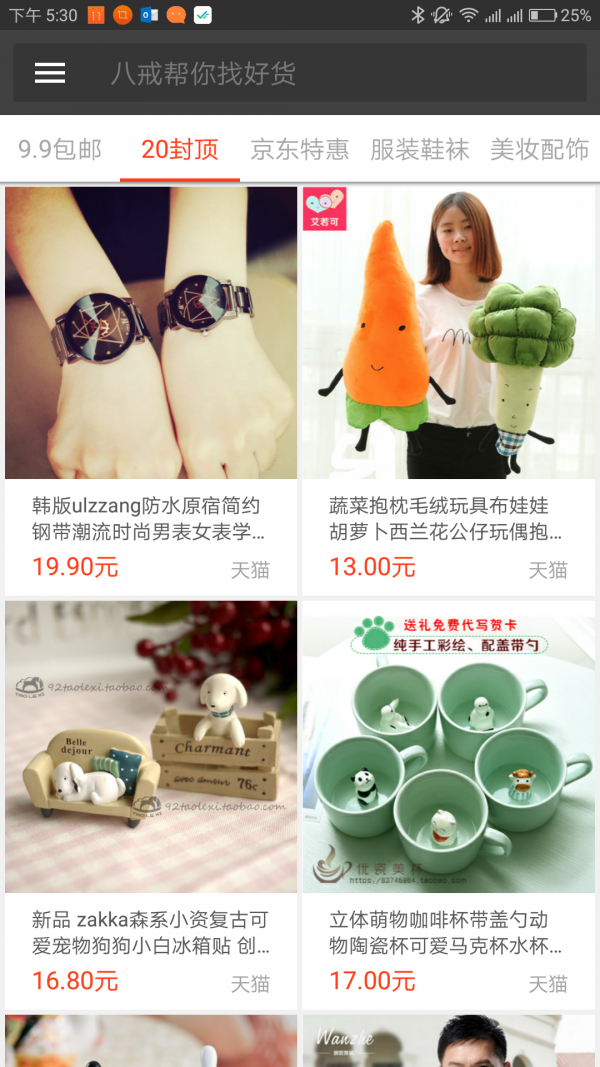This screenshot has height=1067, width=600.
Task: Open the 服装鞋袜 tab
Action: [420, 150]
